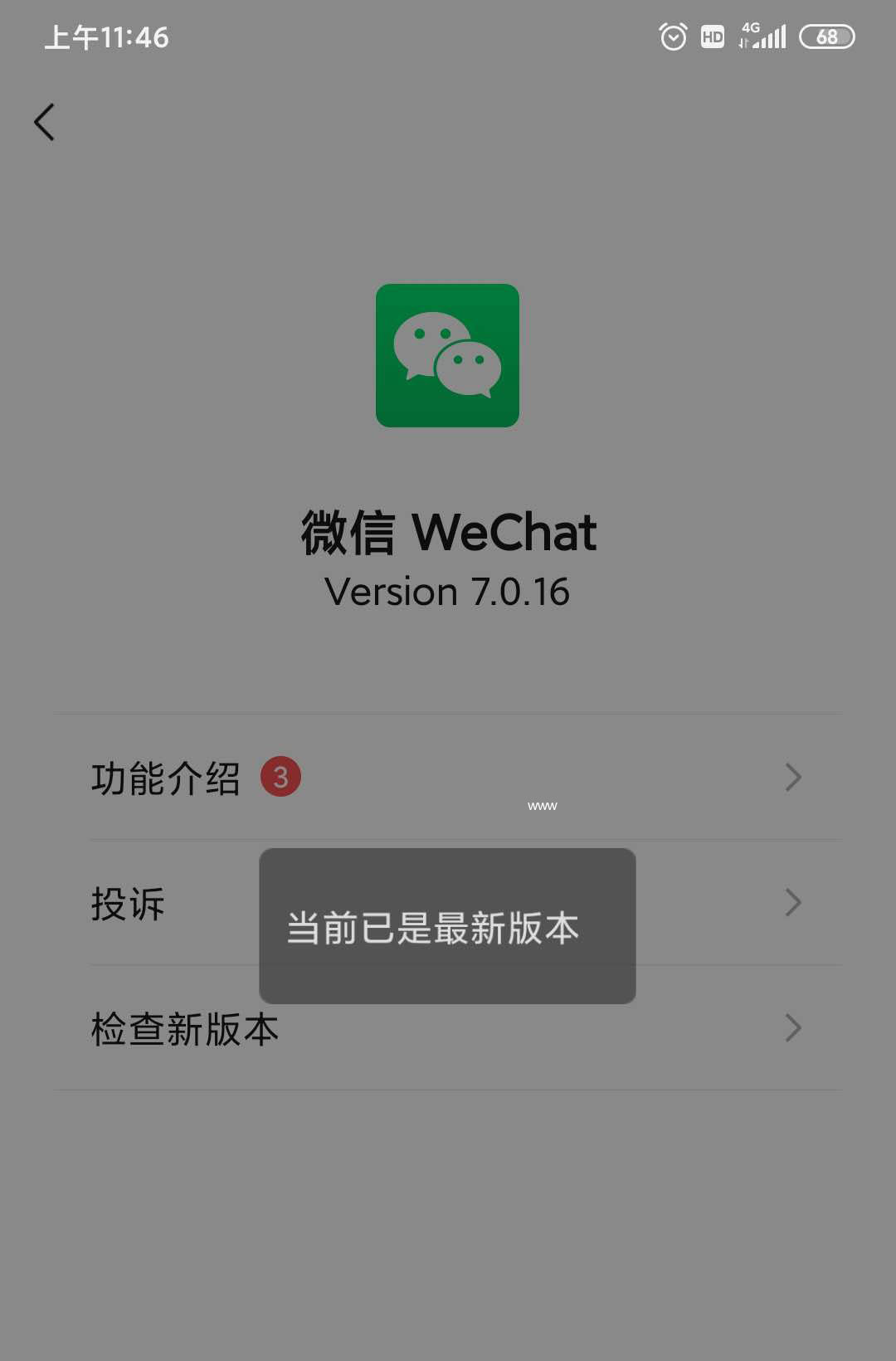The image size is (896, 1361).
Task: Expand the 功能介绍 row chevron
Action: [x=792, y=778]
